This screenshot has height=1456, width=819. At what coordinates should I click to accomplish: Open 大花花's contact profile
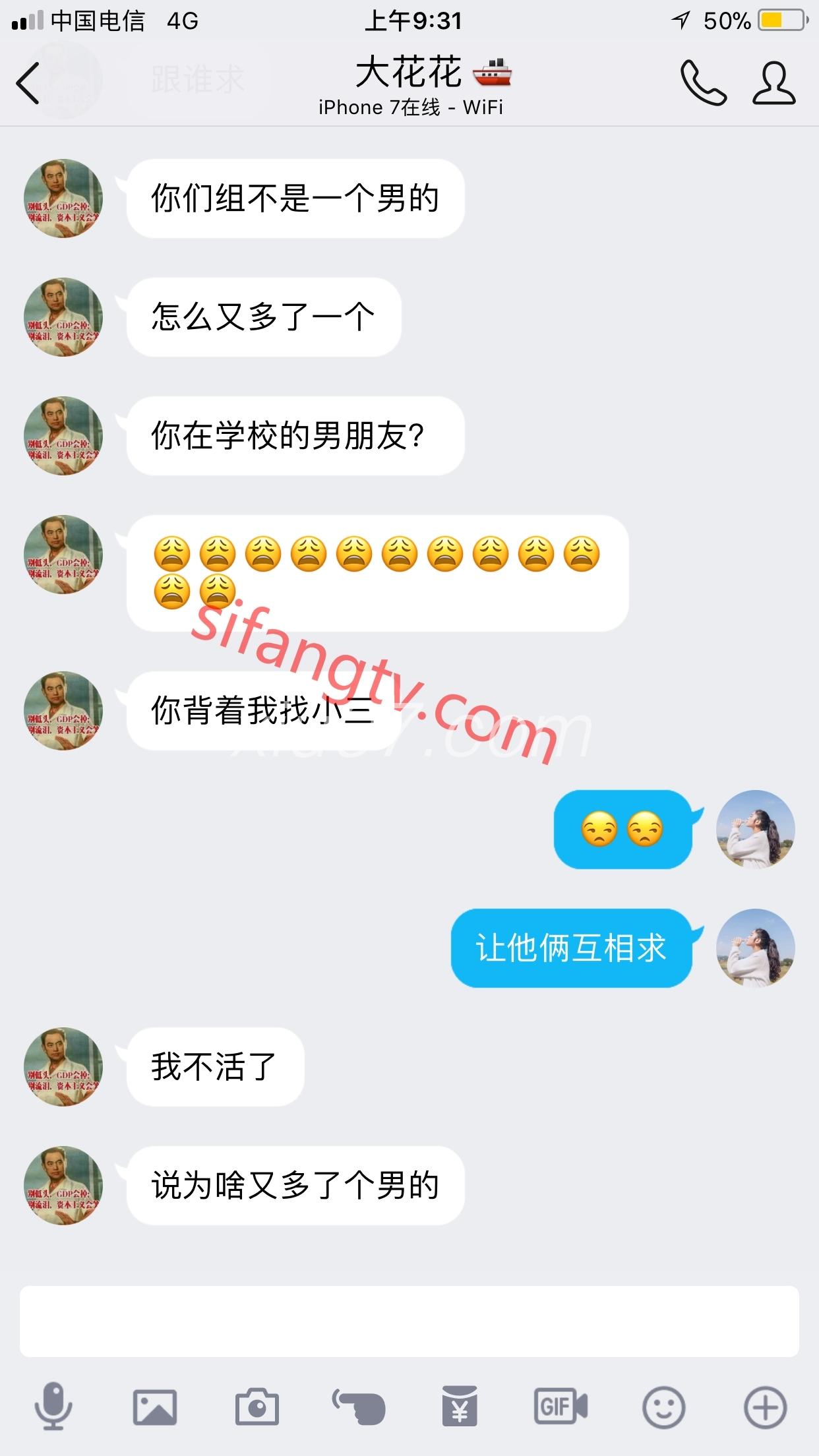[x=774, y=83]
